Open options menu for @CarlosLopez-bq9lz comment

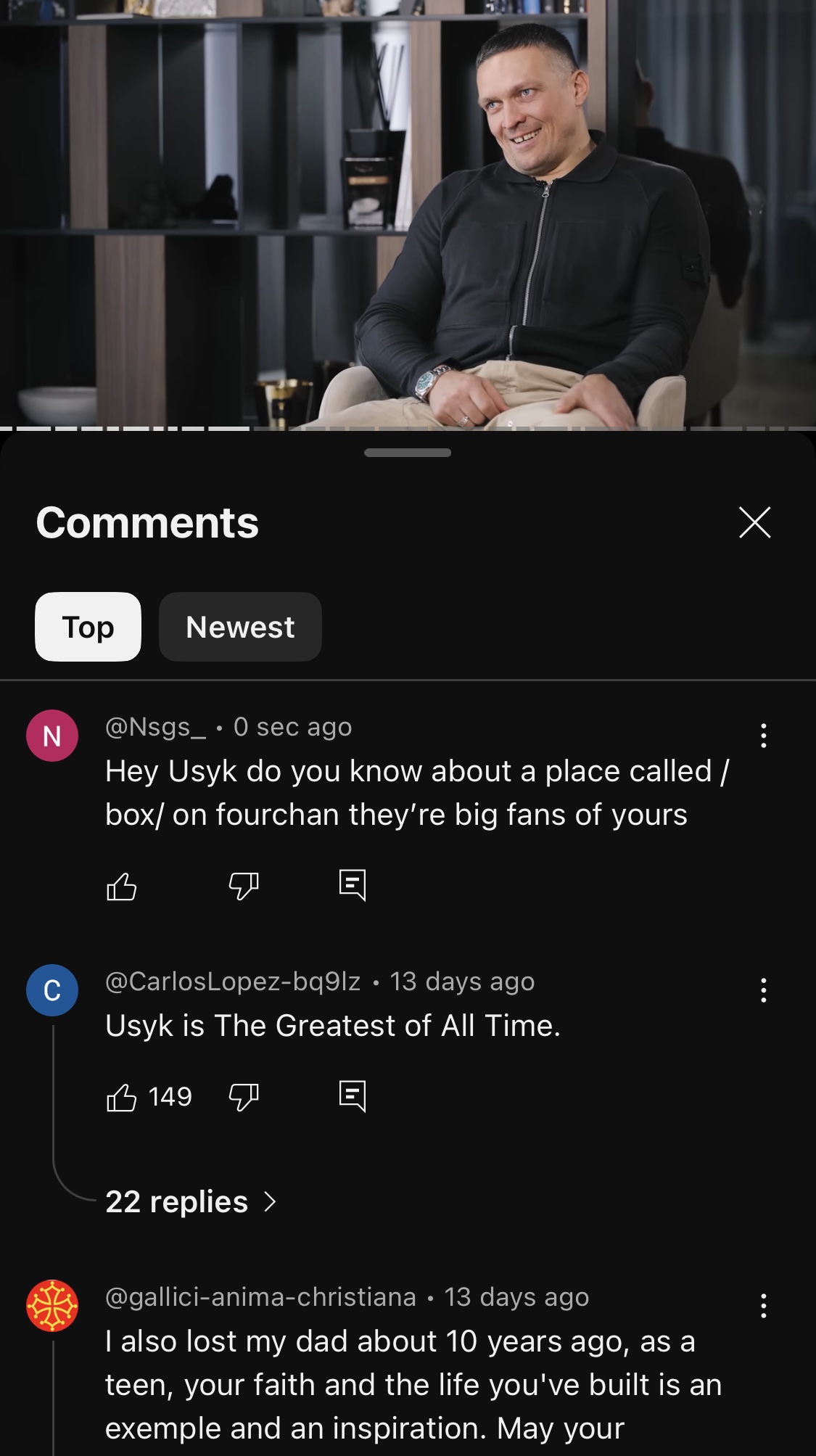pos(763,990)
